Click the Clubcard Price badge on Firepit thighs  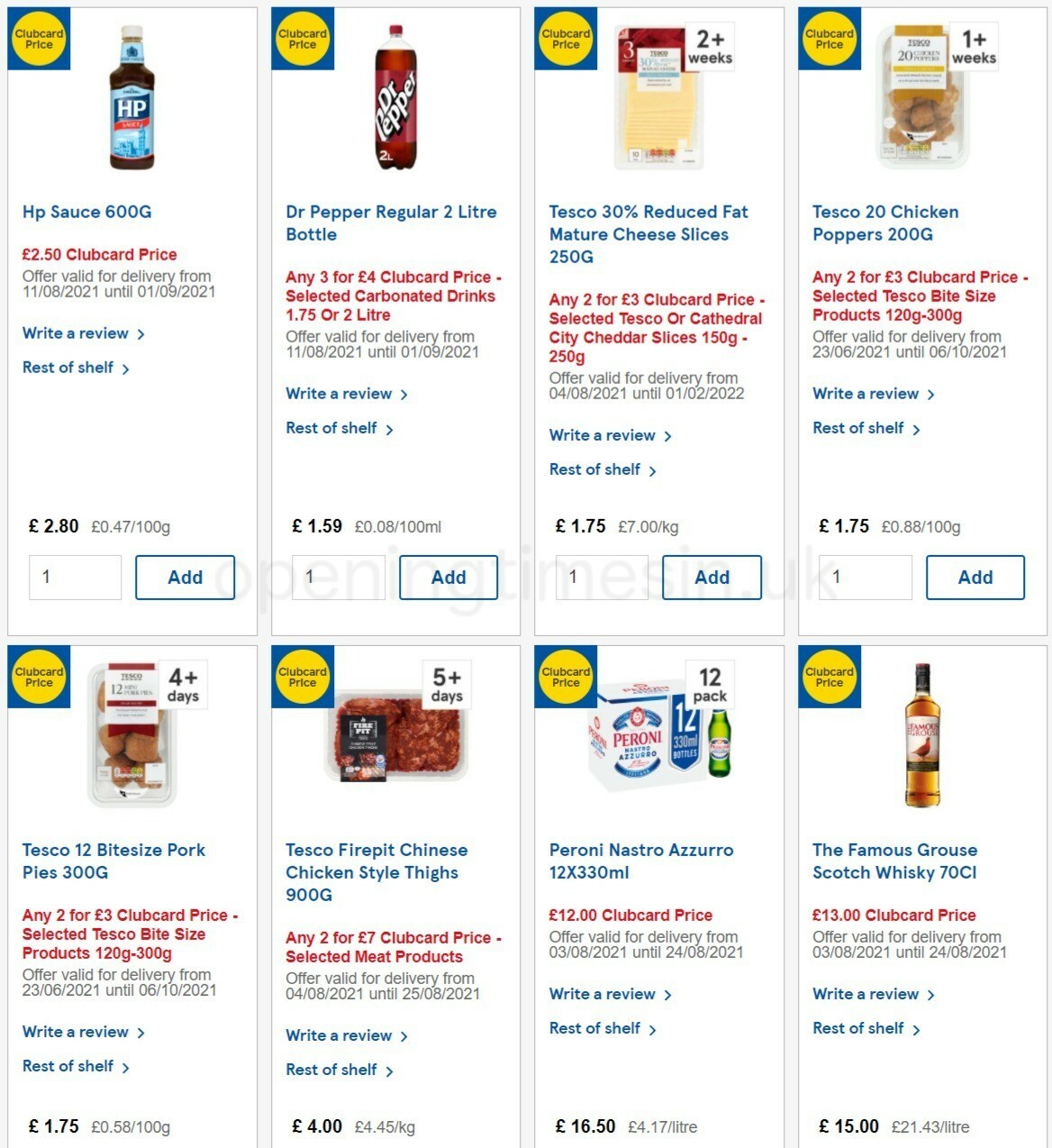click(x=302, y=678)
